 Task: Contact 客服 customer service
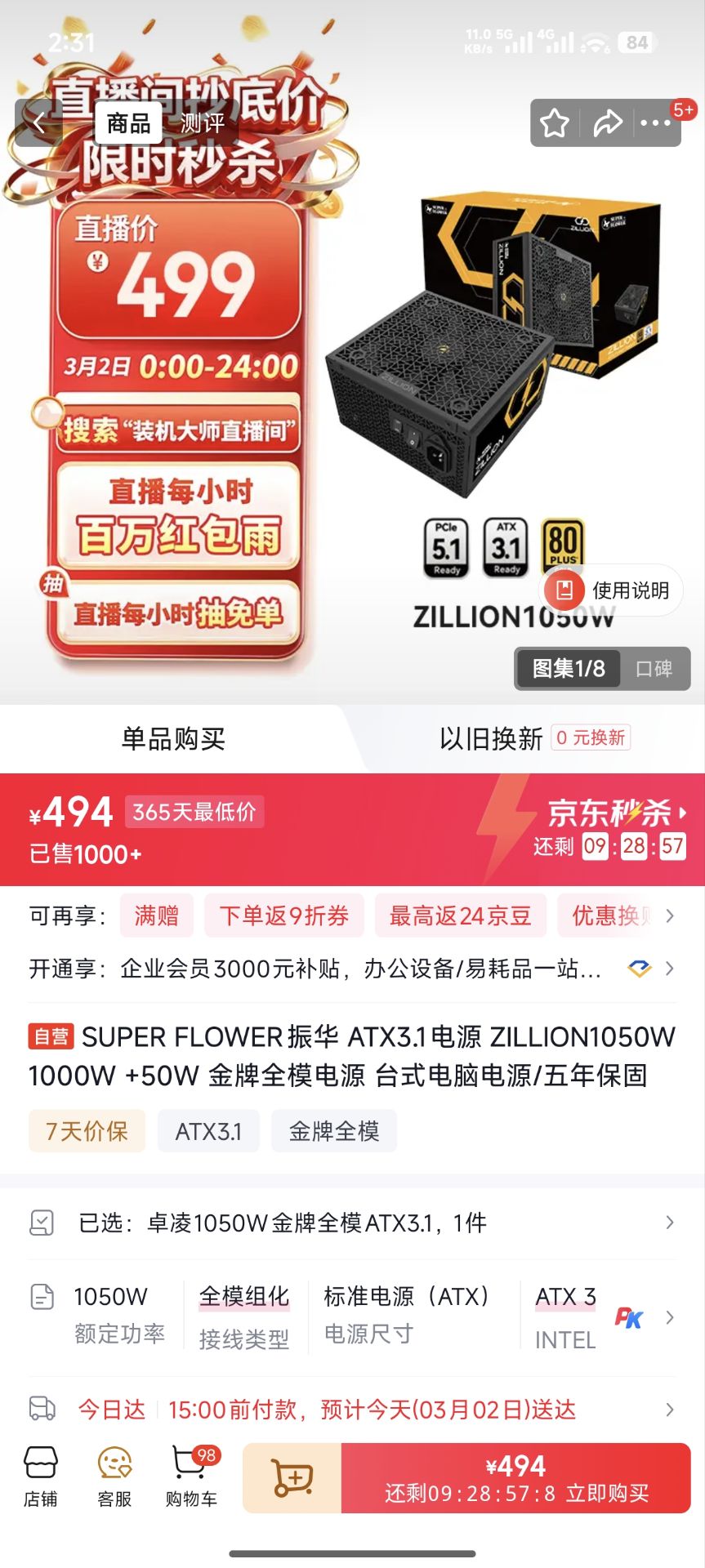tap(114, 1477)
